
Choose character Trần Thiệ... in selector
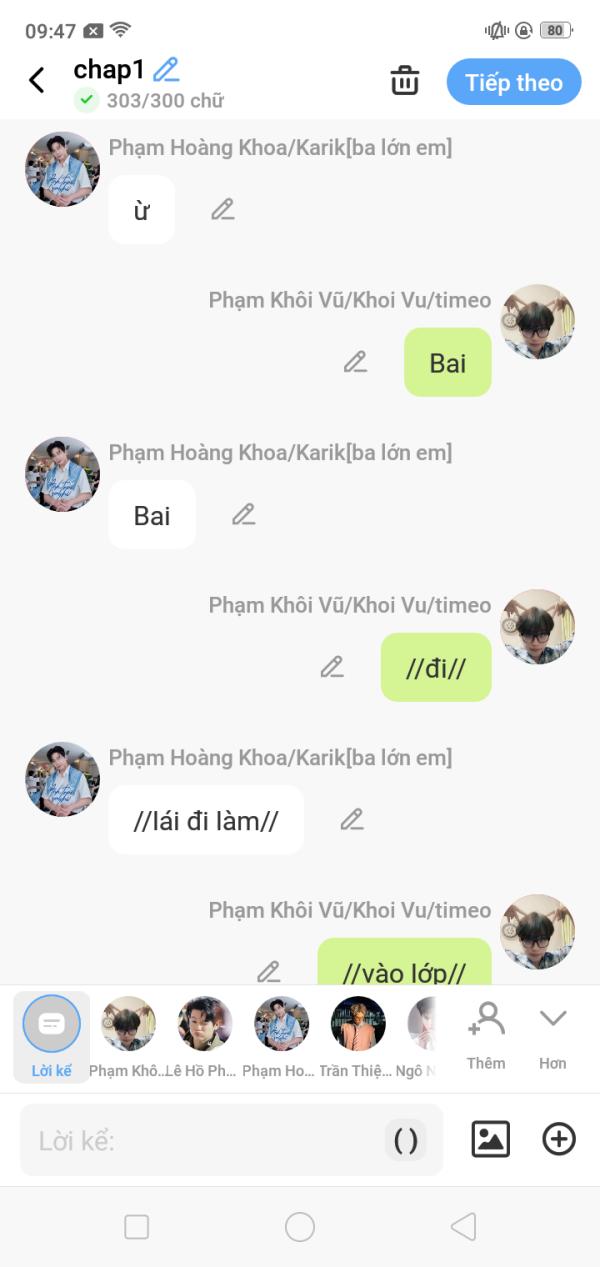click(358, 1037)
